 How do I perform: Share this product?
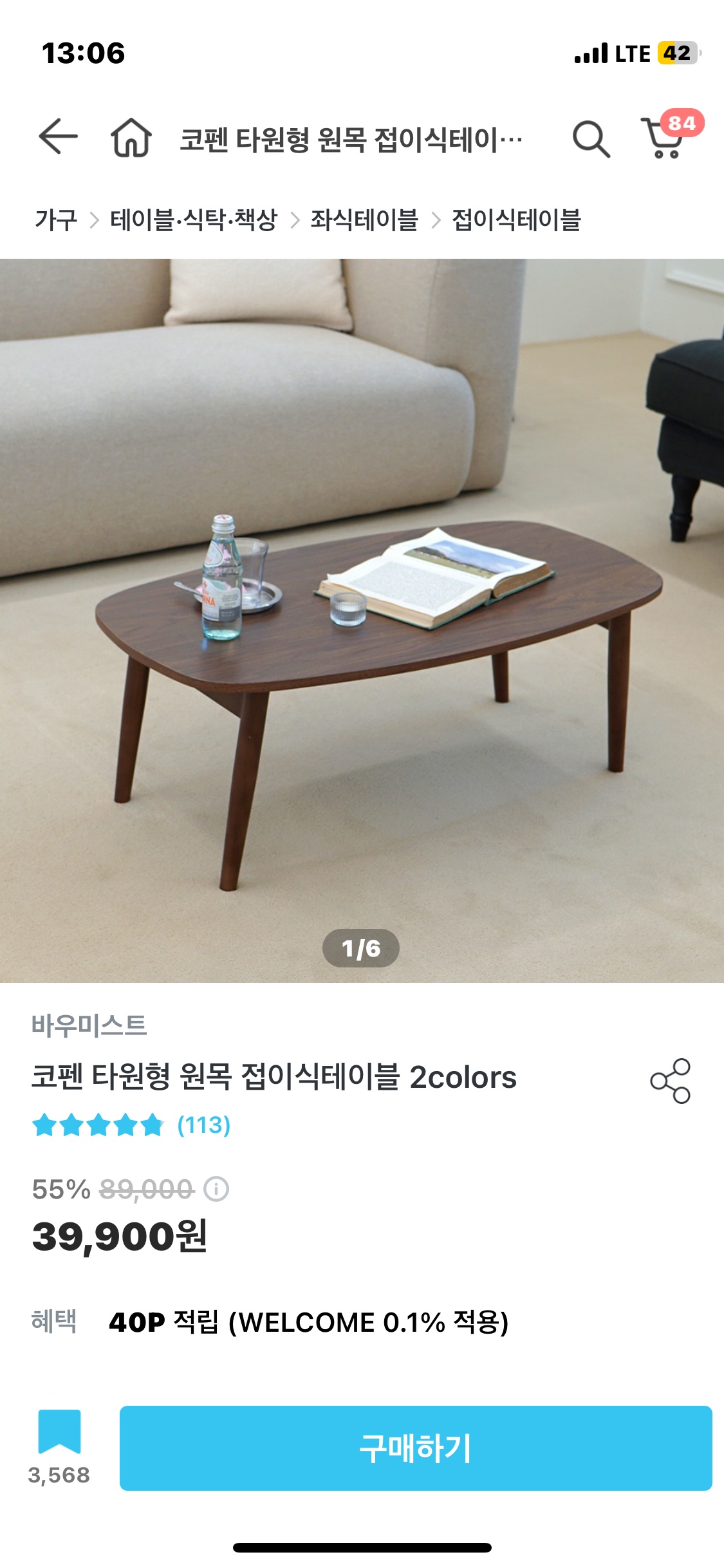click(670, 1081)
